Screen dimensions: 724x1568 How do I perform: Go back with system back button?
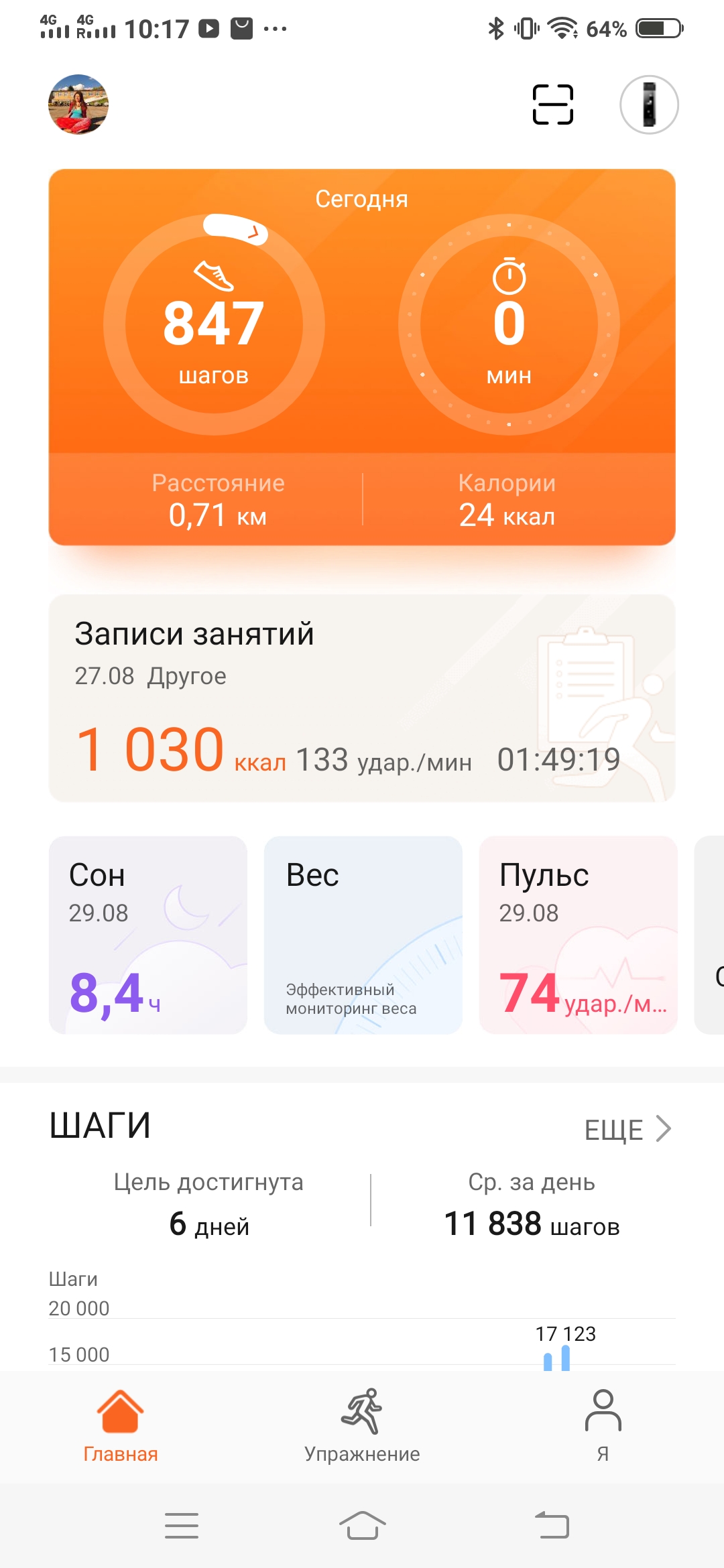tap(552, 1526)
